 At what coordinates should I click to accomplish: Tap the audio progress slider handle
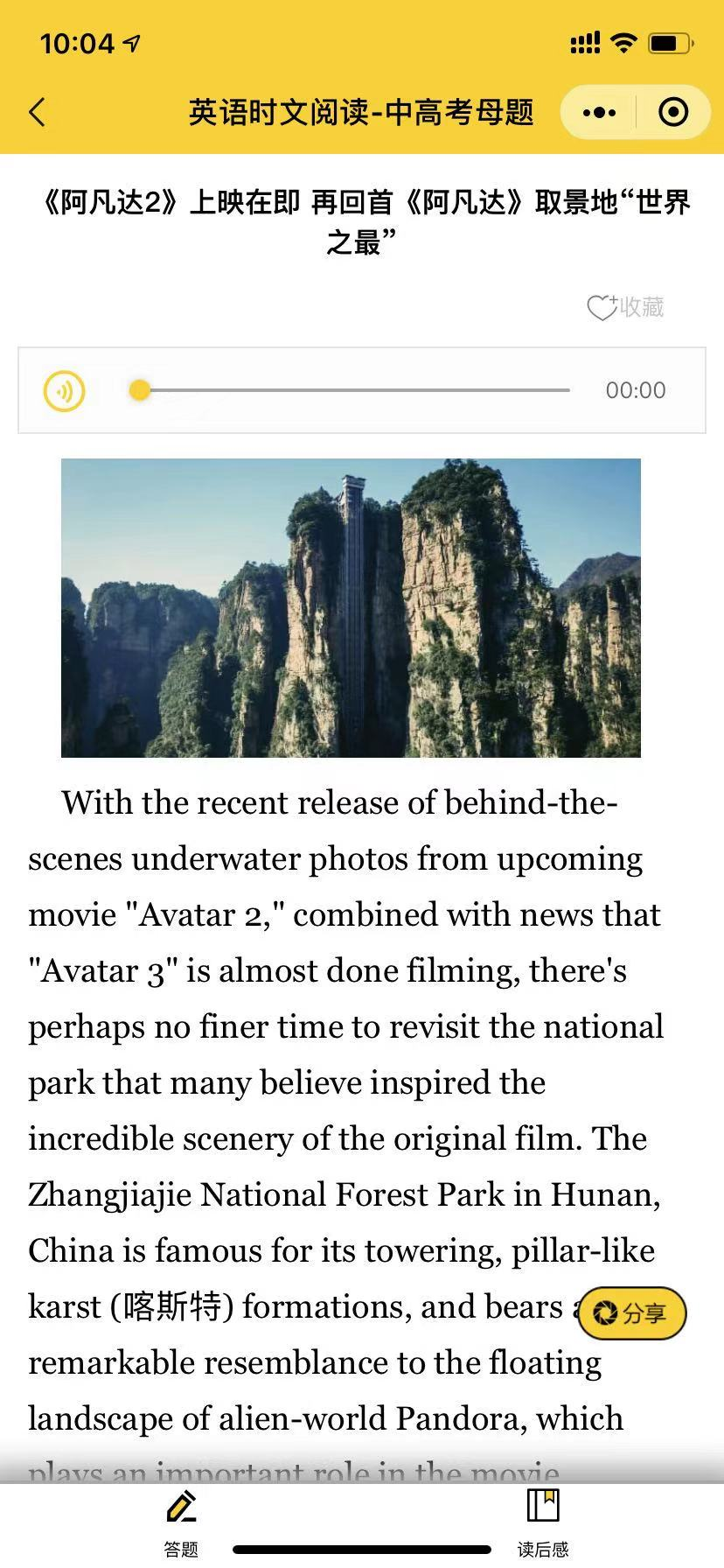pyautogui.click(x=140, y=390)
